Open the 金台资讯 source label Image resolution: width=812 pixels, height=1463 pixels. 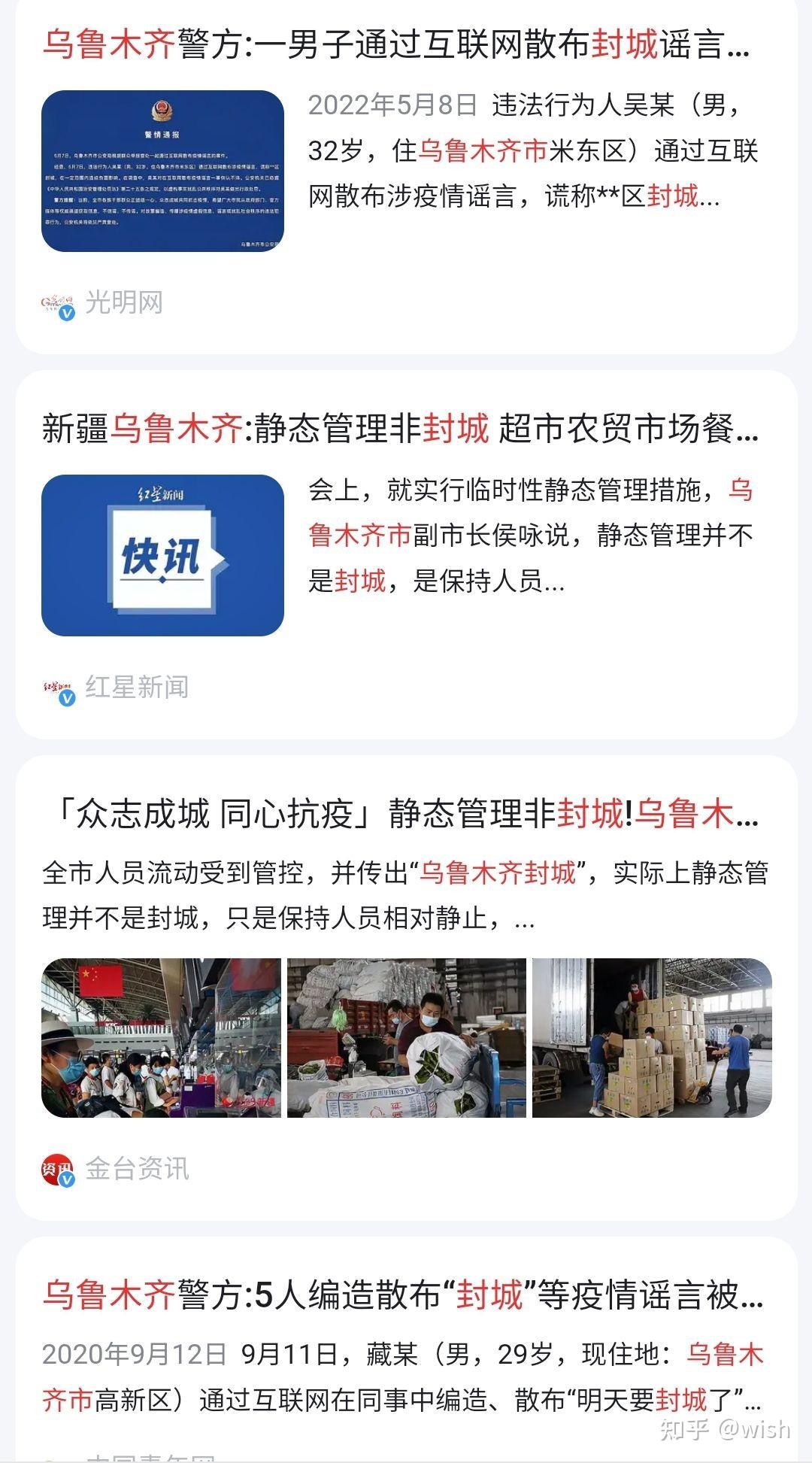(x=136, y=1169)
